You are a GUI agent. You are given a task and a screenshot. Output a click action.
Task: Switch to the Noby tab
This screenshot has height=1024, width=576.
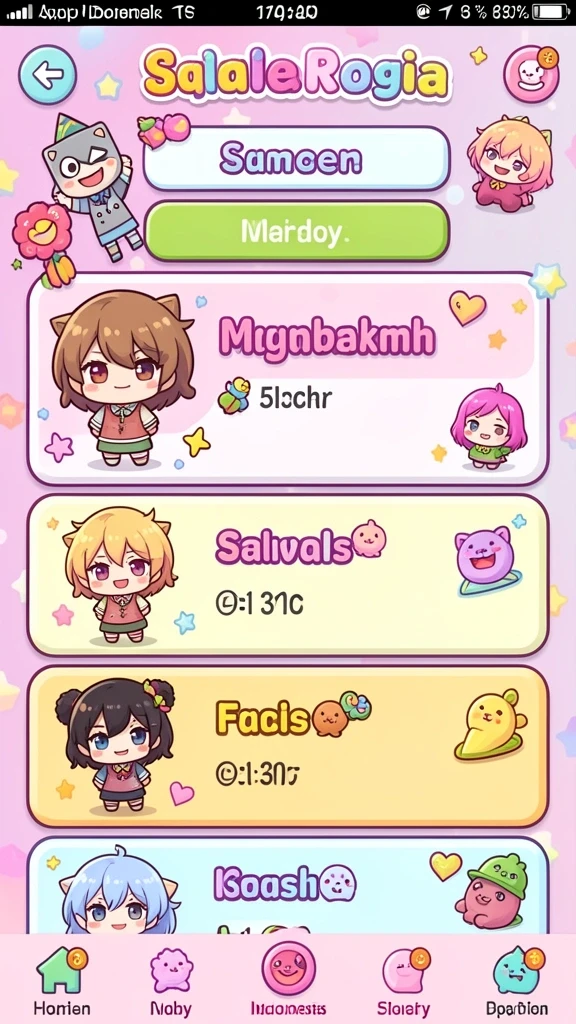(x=170, y=980)
